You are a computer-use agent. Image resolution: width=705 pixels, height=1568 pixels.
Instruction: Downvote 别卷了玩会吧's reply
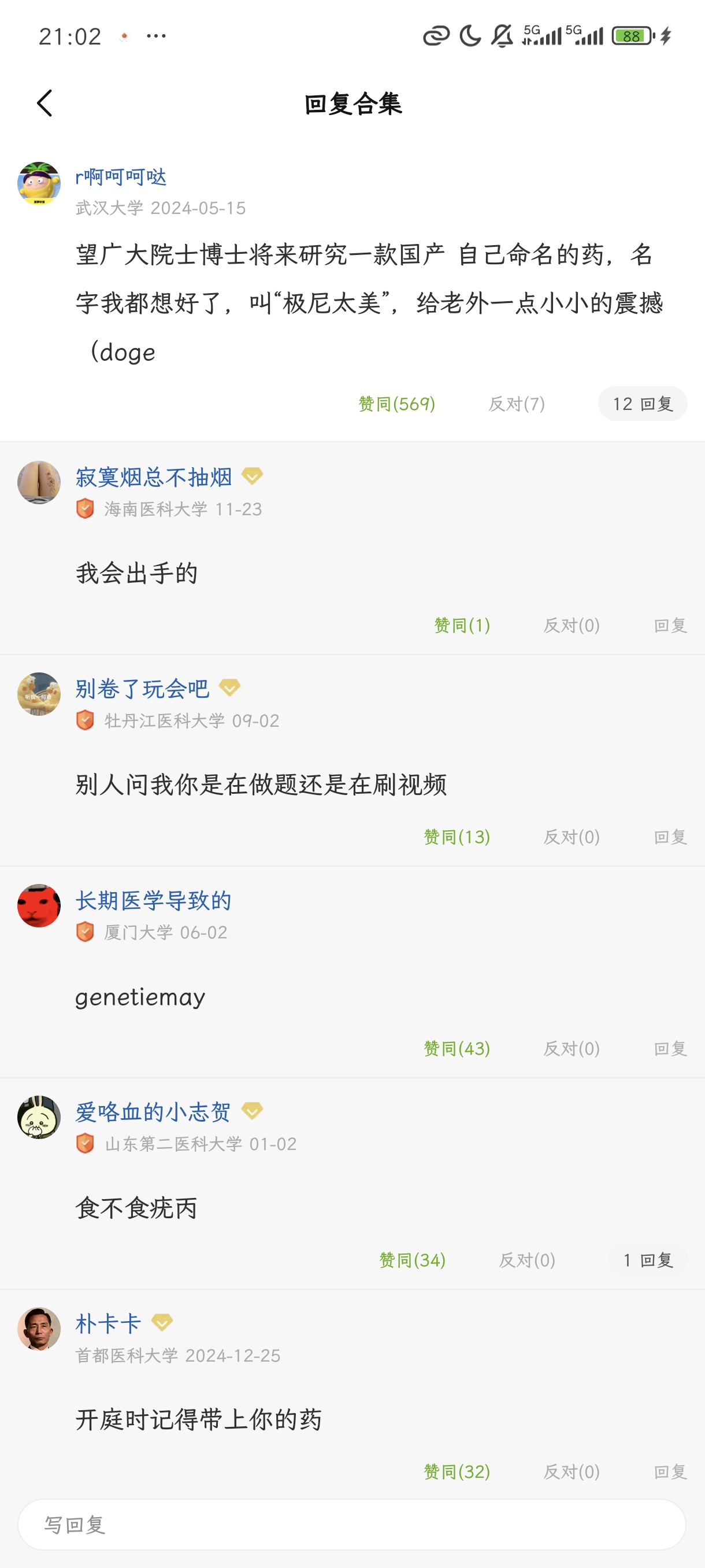click(x=571, y=837)
